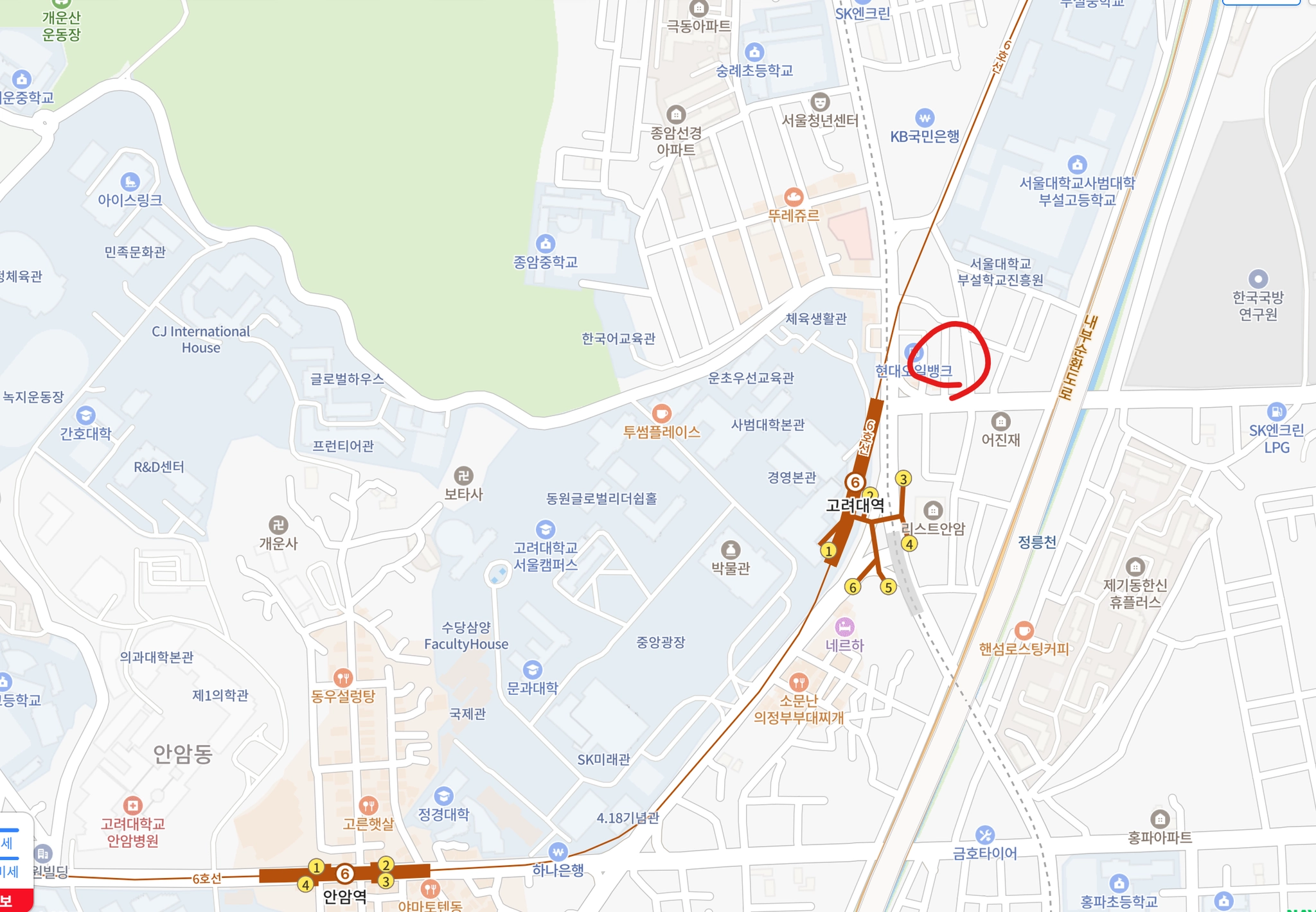The image size is (1316, 912).
Task: Tap the 아이스링크 ice rink marker
Action: tap(130, 182)
